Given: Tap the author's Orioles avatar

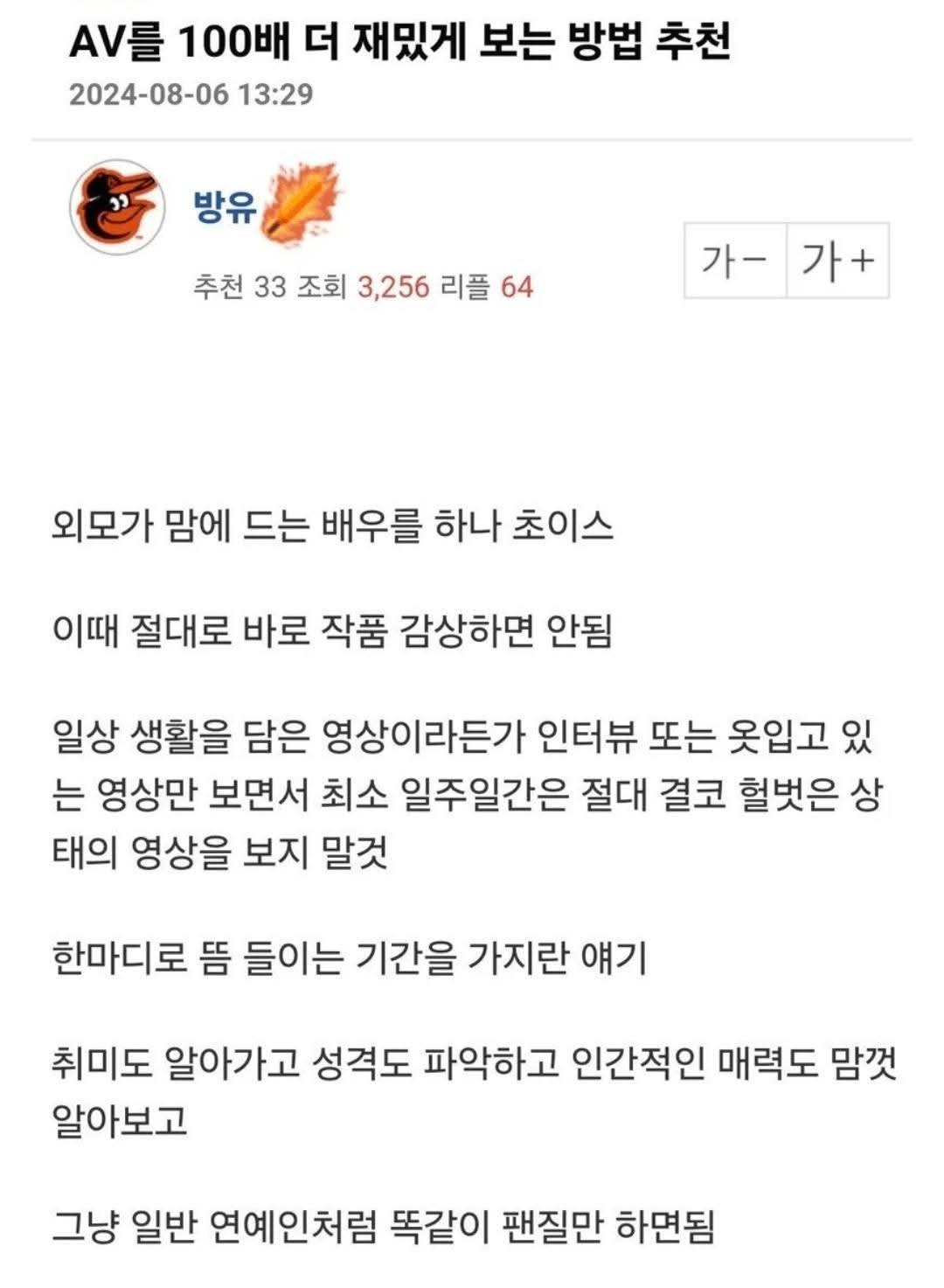Looking at the screenshot, I should pos(117,207).
